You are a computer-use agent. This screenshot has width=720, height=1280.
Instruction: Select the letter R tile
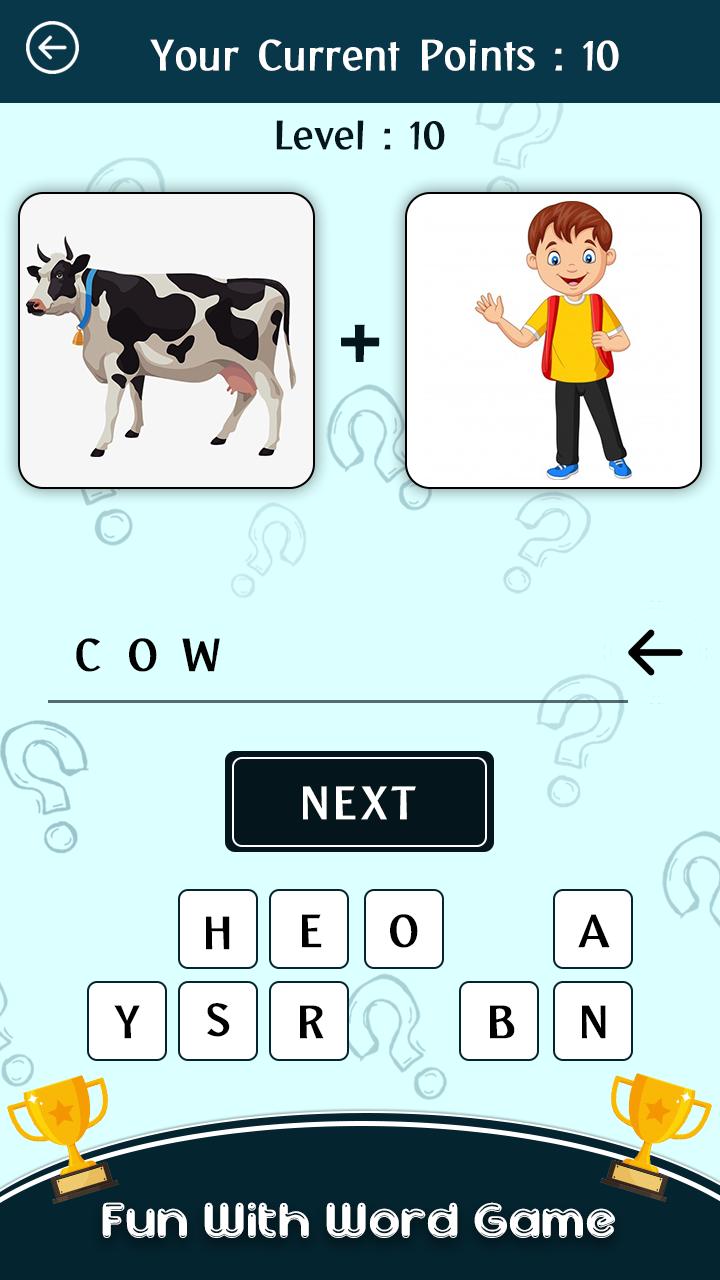click(309, 1019)
